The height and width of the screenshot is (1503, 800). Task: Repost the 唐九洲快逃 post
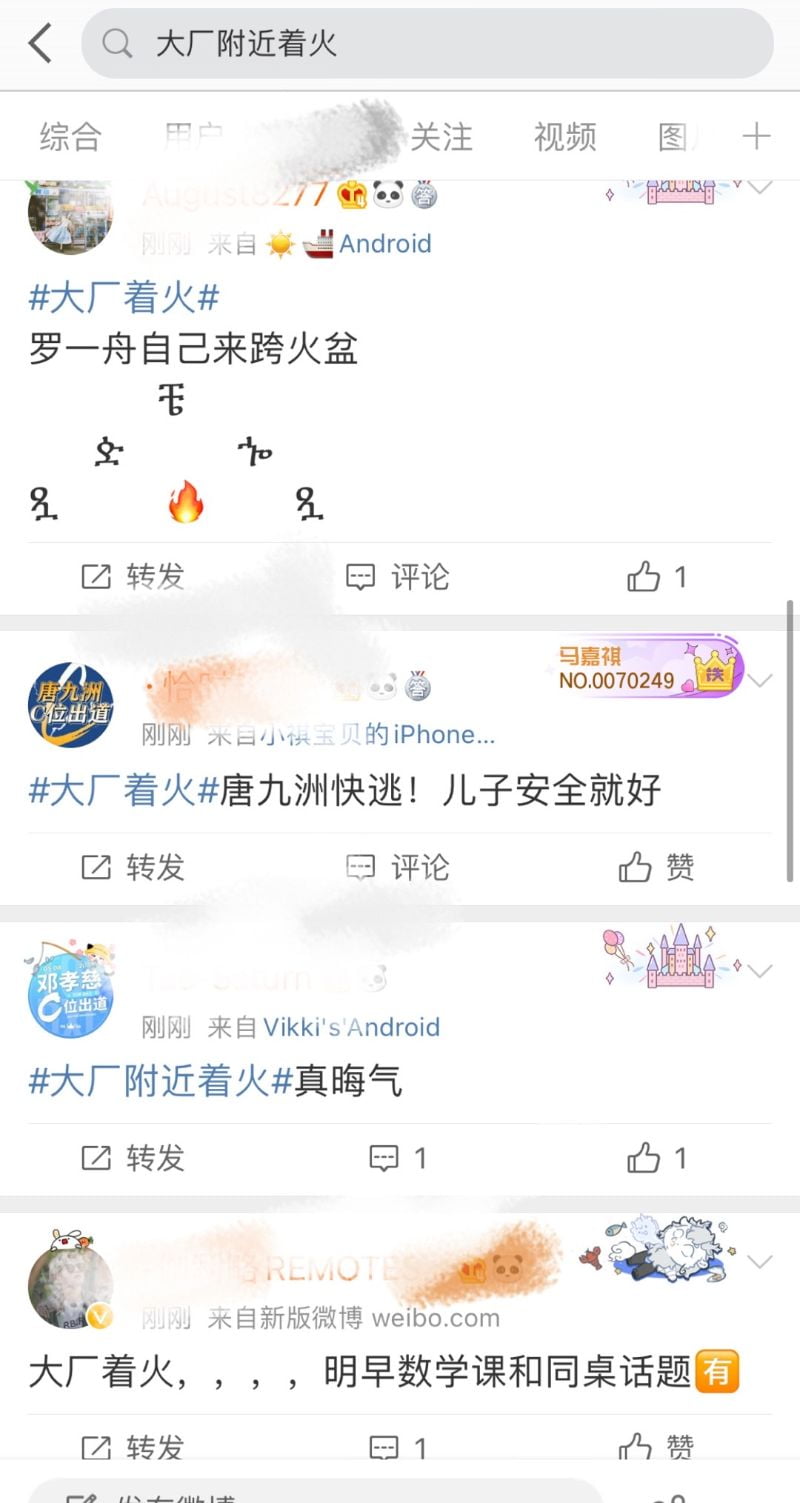coord(133,867)
